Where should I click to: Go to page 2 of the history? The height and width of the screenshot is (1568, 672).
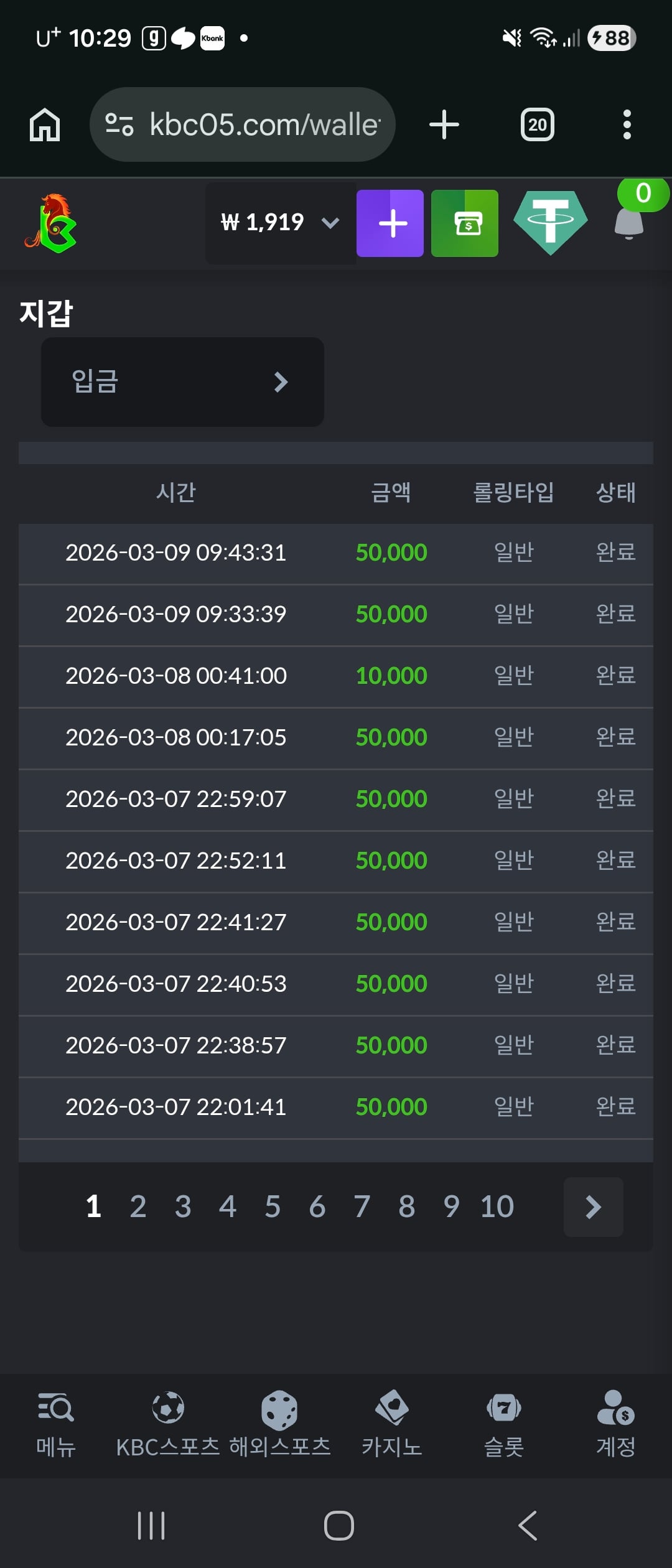(138, 1206)
